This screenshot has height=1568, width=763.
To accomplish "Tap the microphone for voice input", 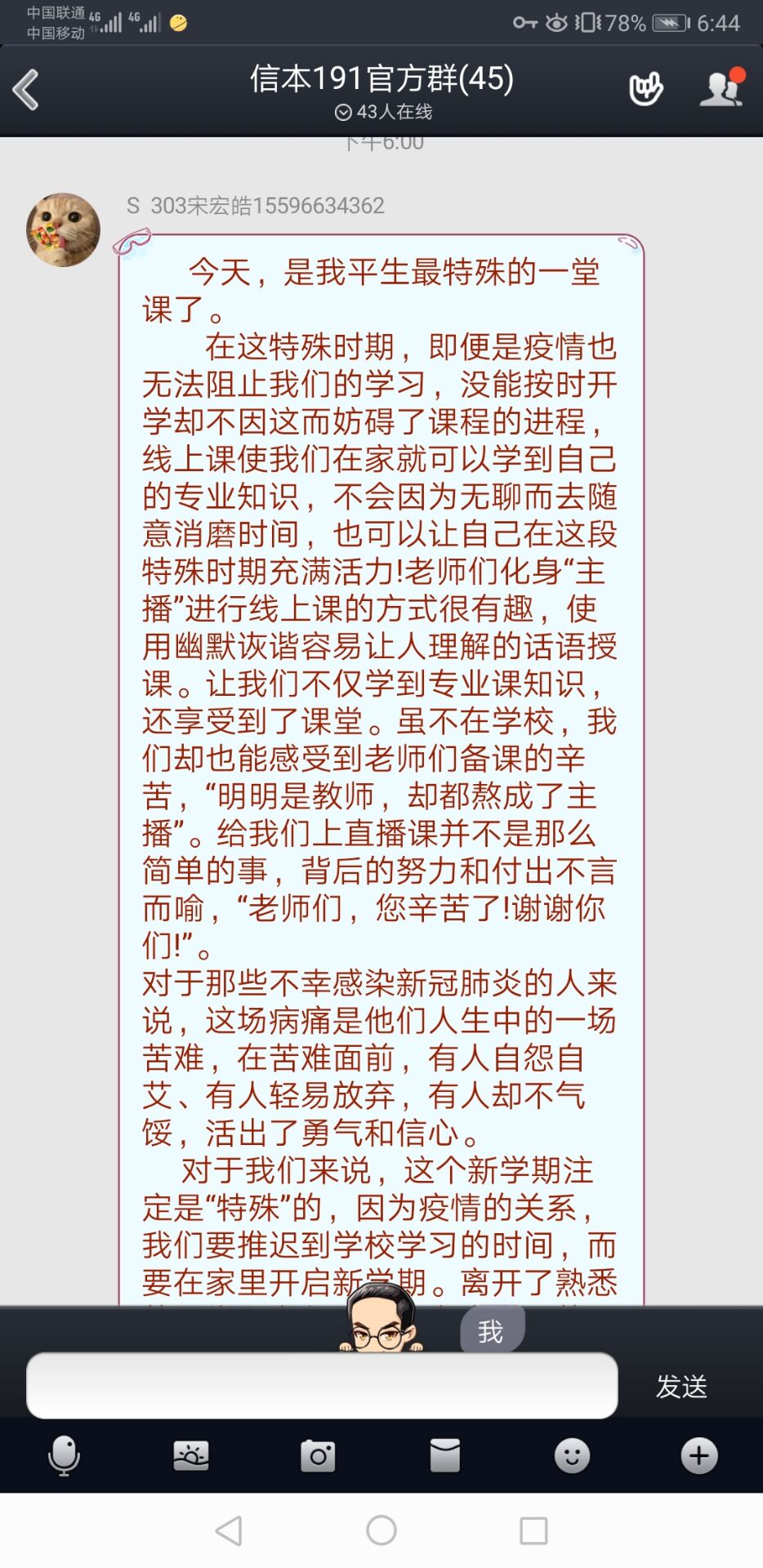I will click(64, 1455).
